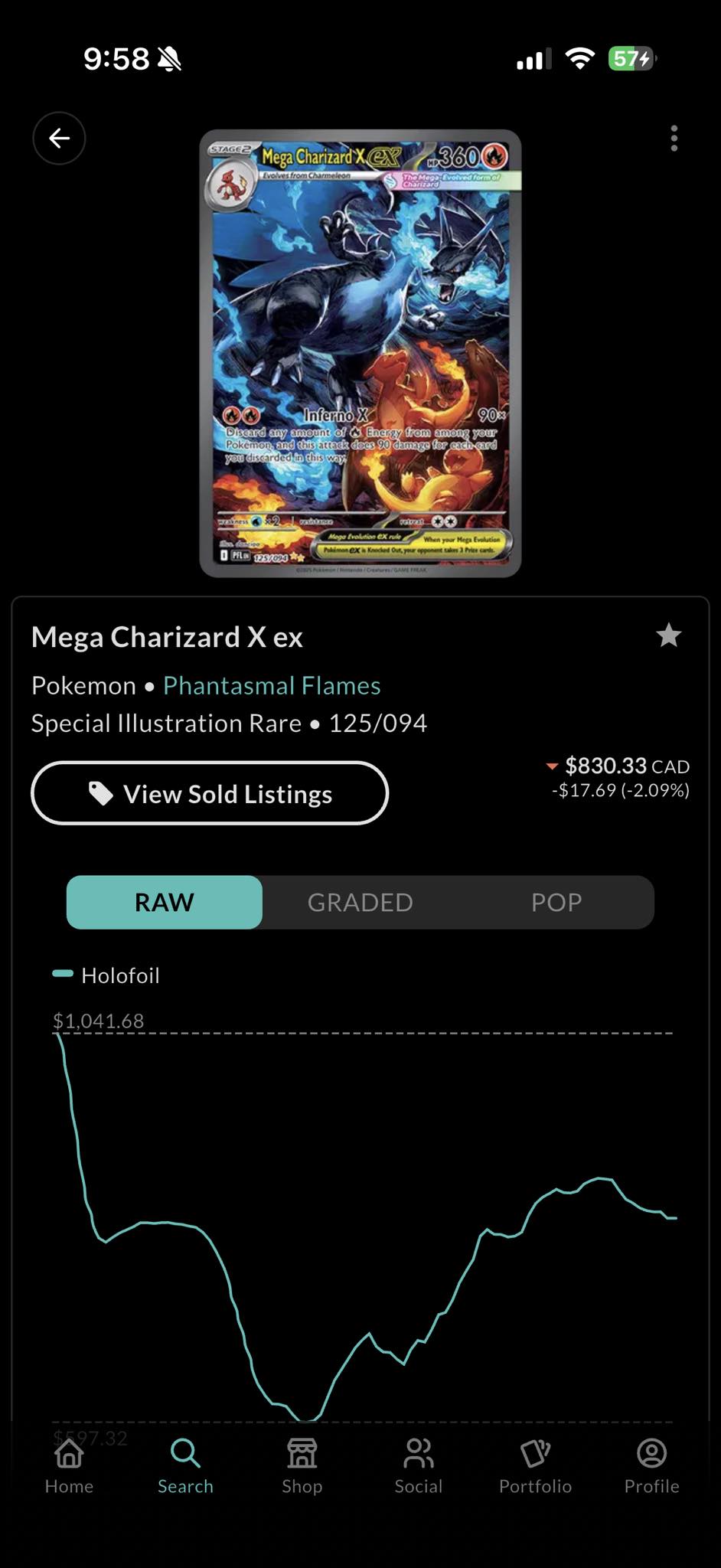Go to the Profile tab
This screenshot has height=1568, width=721.
[x=651, y=1466]
